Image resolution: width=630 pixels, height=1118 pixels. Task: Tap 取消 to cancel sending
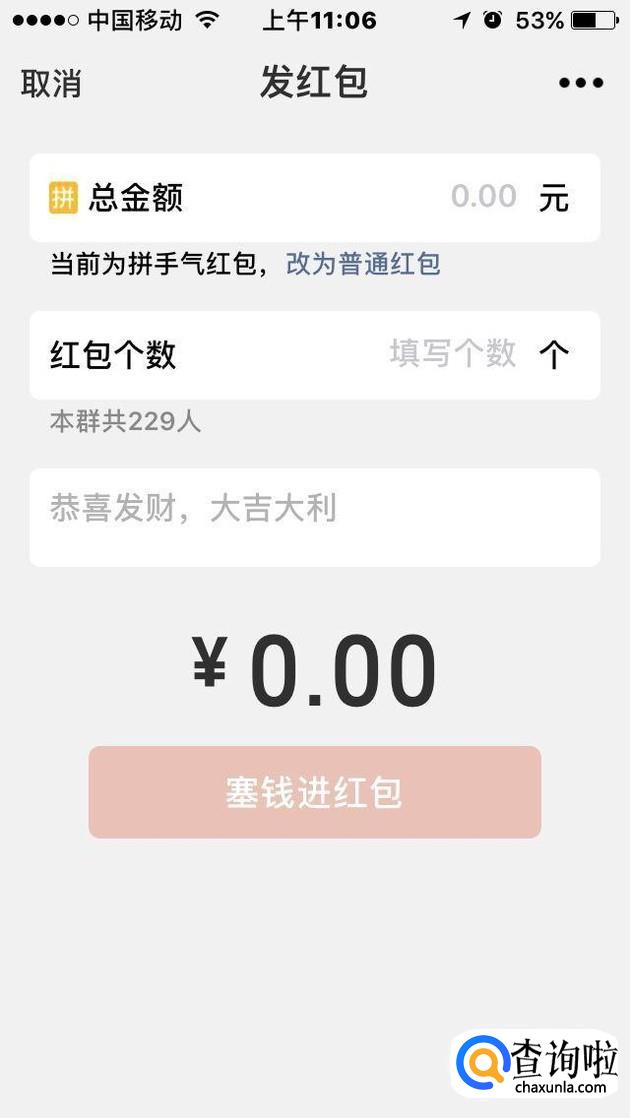[x=51, y=84]
